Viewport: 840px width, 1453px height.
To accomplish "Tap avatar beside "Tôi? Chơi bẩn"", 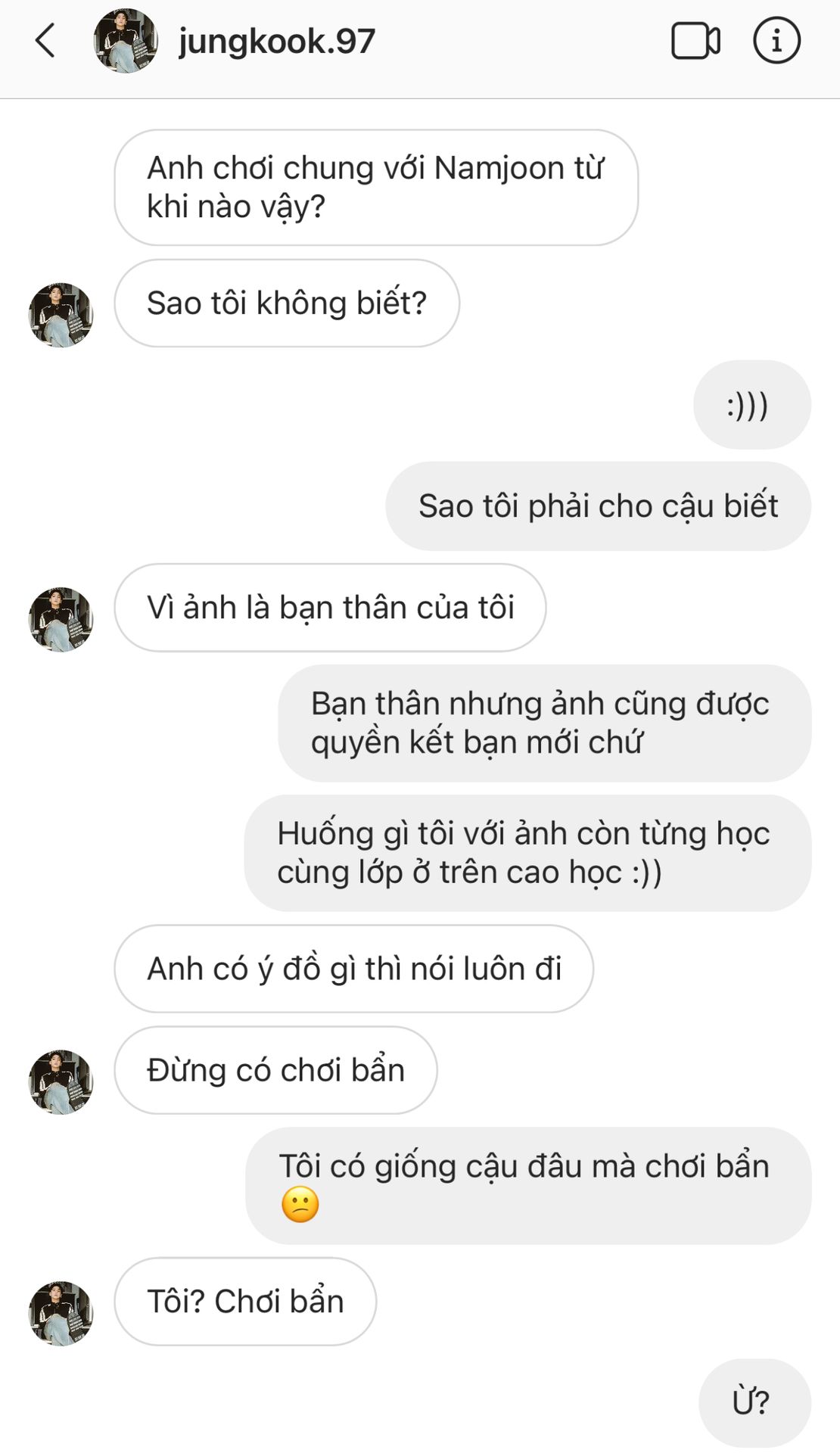I will 61,1313.
